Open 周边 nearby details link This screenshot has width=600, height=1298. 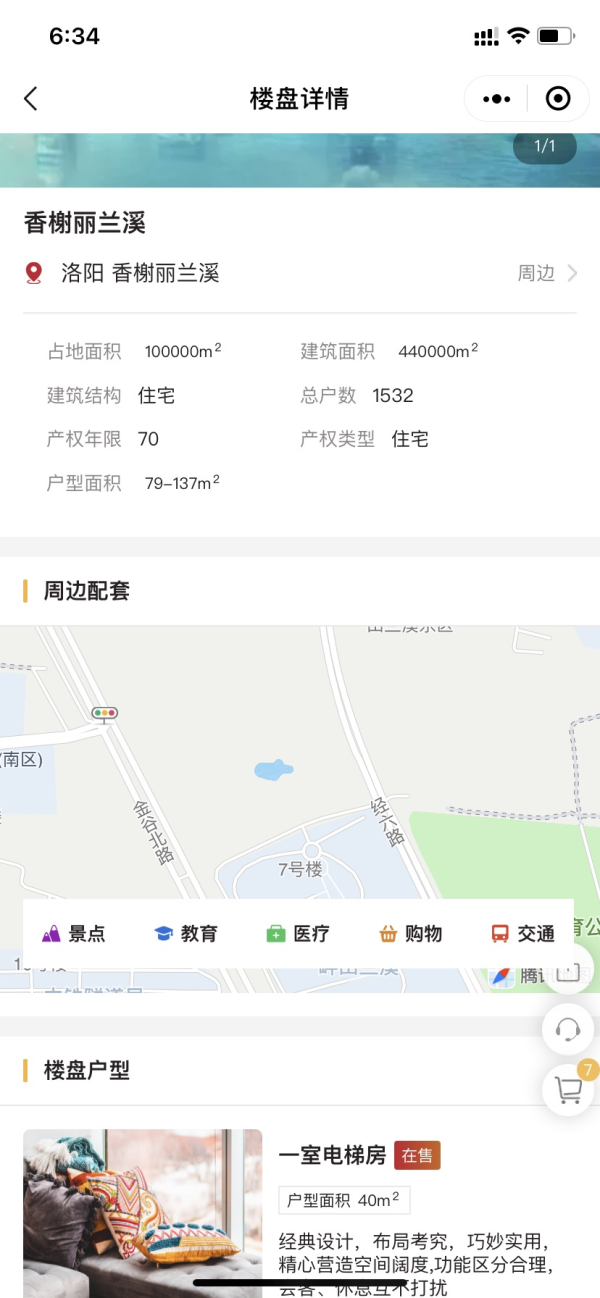point(546,273)
